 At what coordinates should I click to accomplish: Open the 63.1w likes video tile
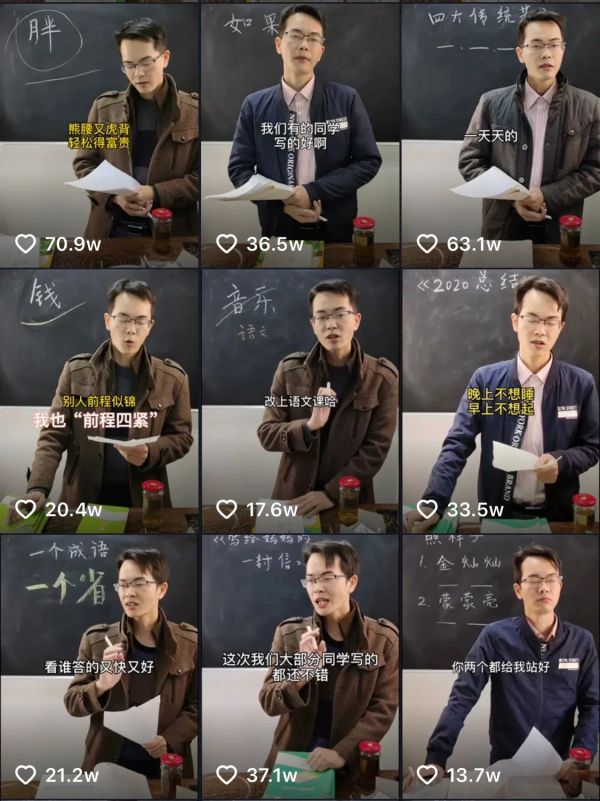[x=500, y=130]
